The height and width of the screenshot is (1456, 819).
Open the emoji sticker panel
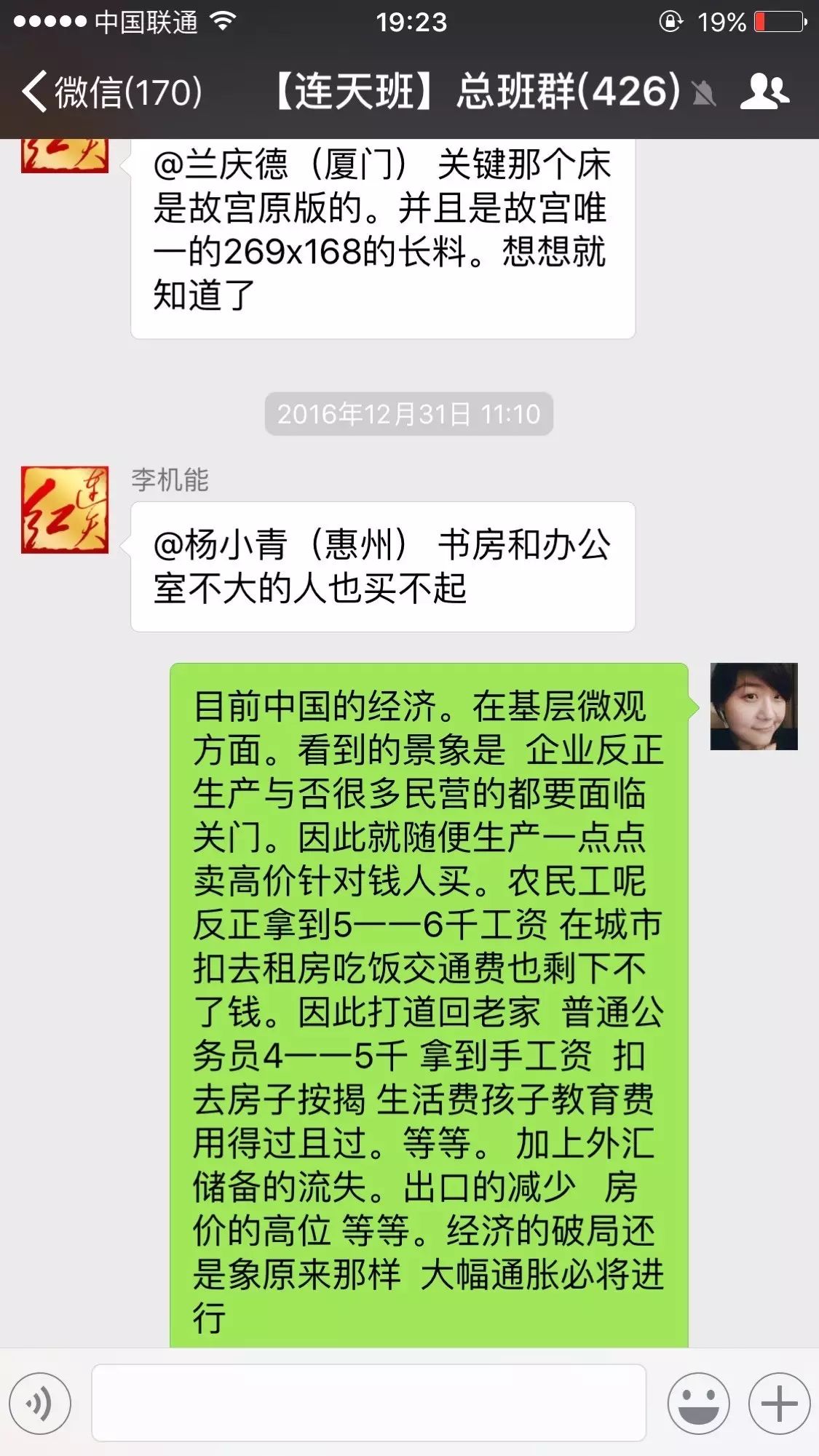(698, 1404)
